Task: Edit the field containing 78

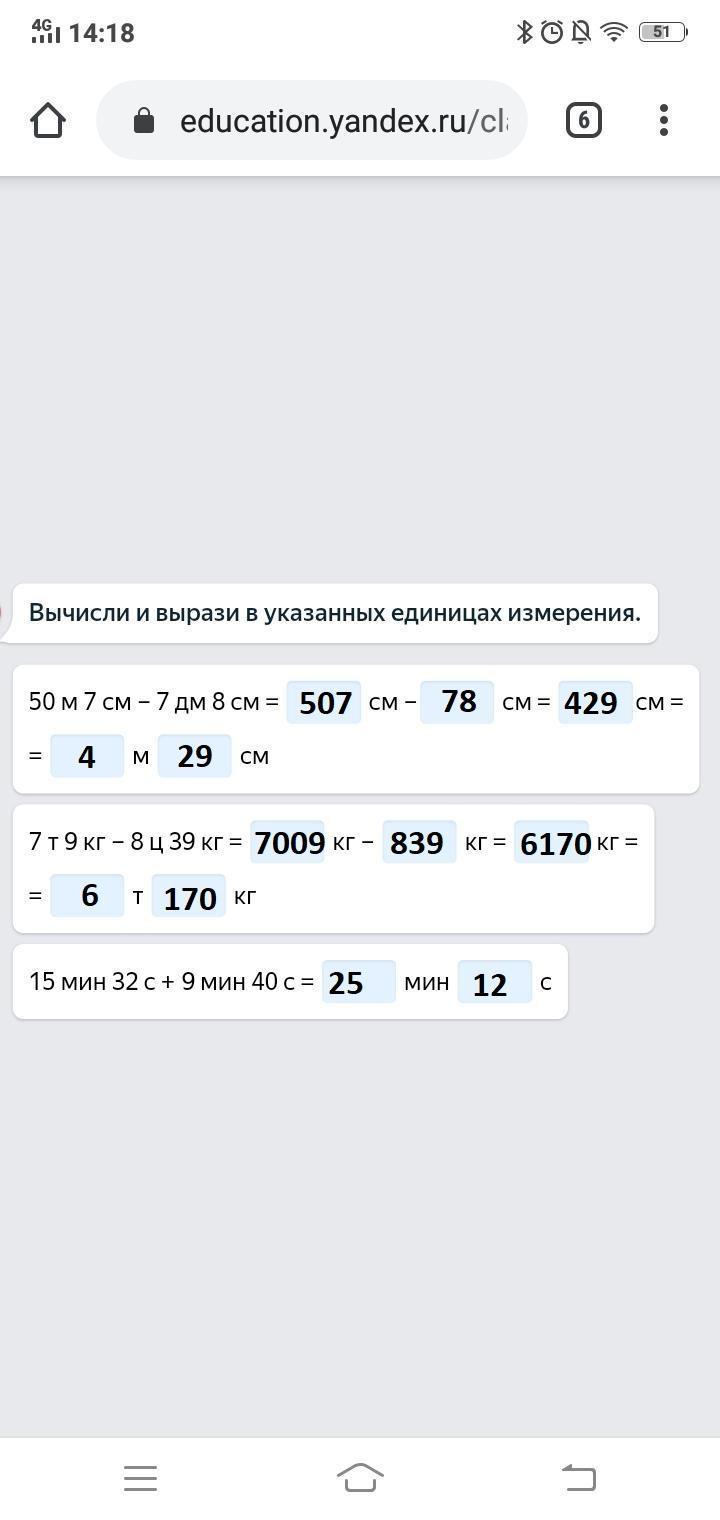Action: tap(457, 702)
